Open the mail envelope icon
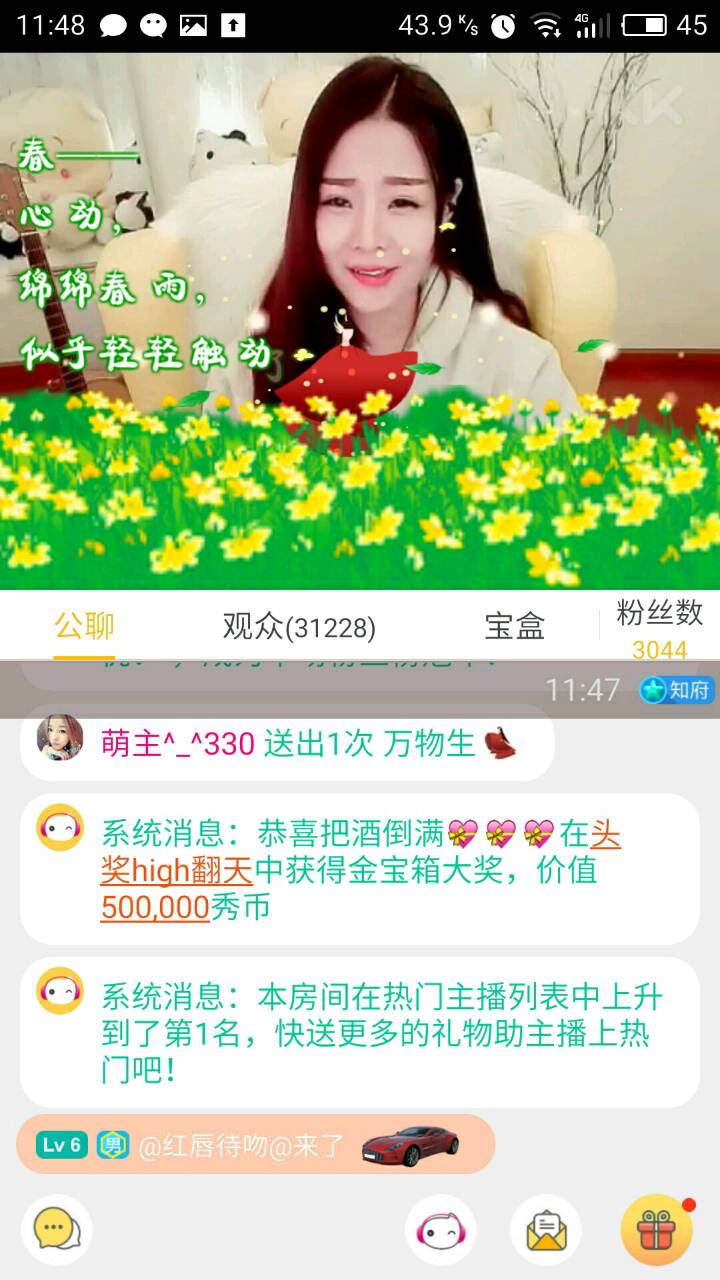The image size is (720, 1280). coord(546,1229)
